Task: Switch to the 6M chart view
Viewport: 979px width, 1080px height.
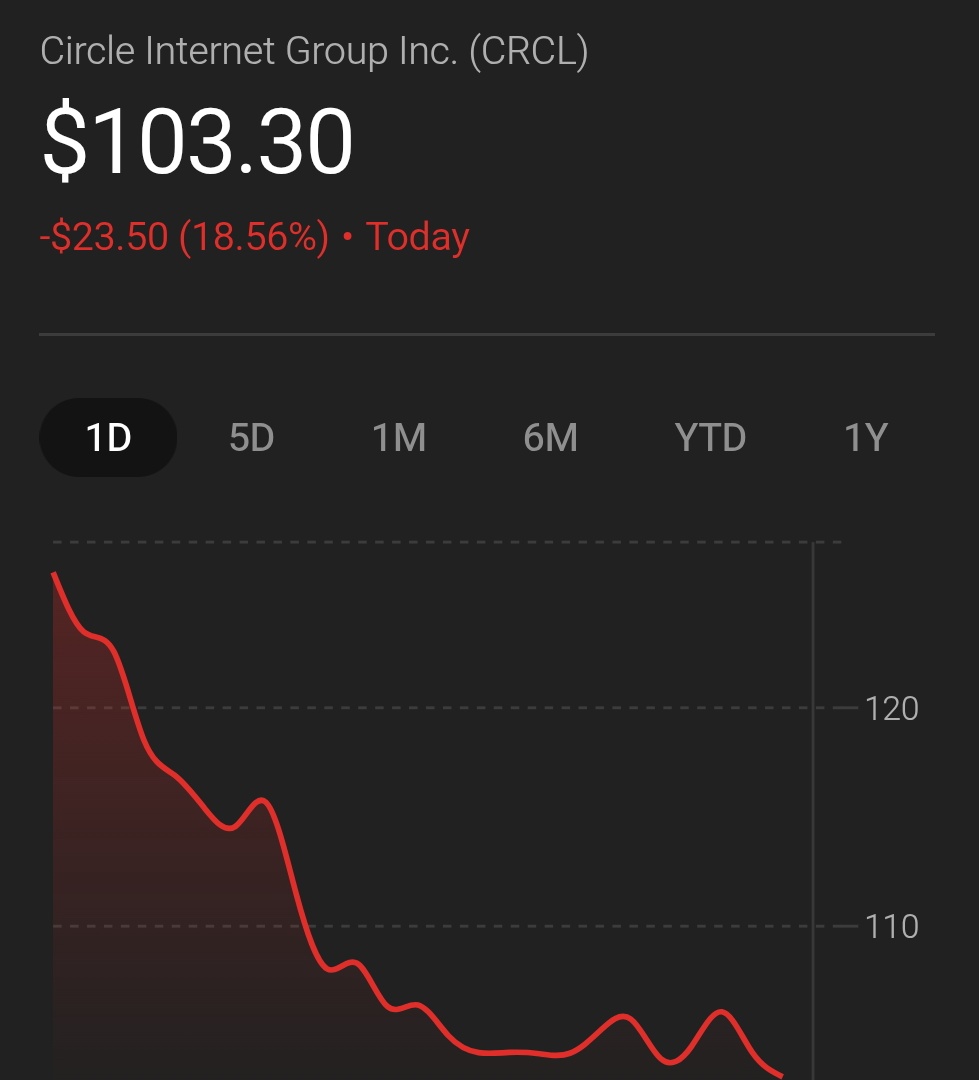Action: click(550, 438)
